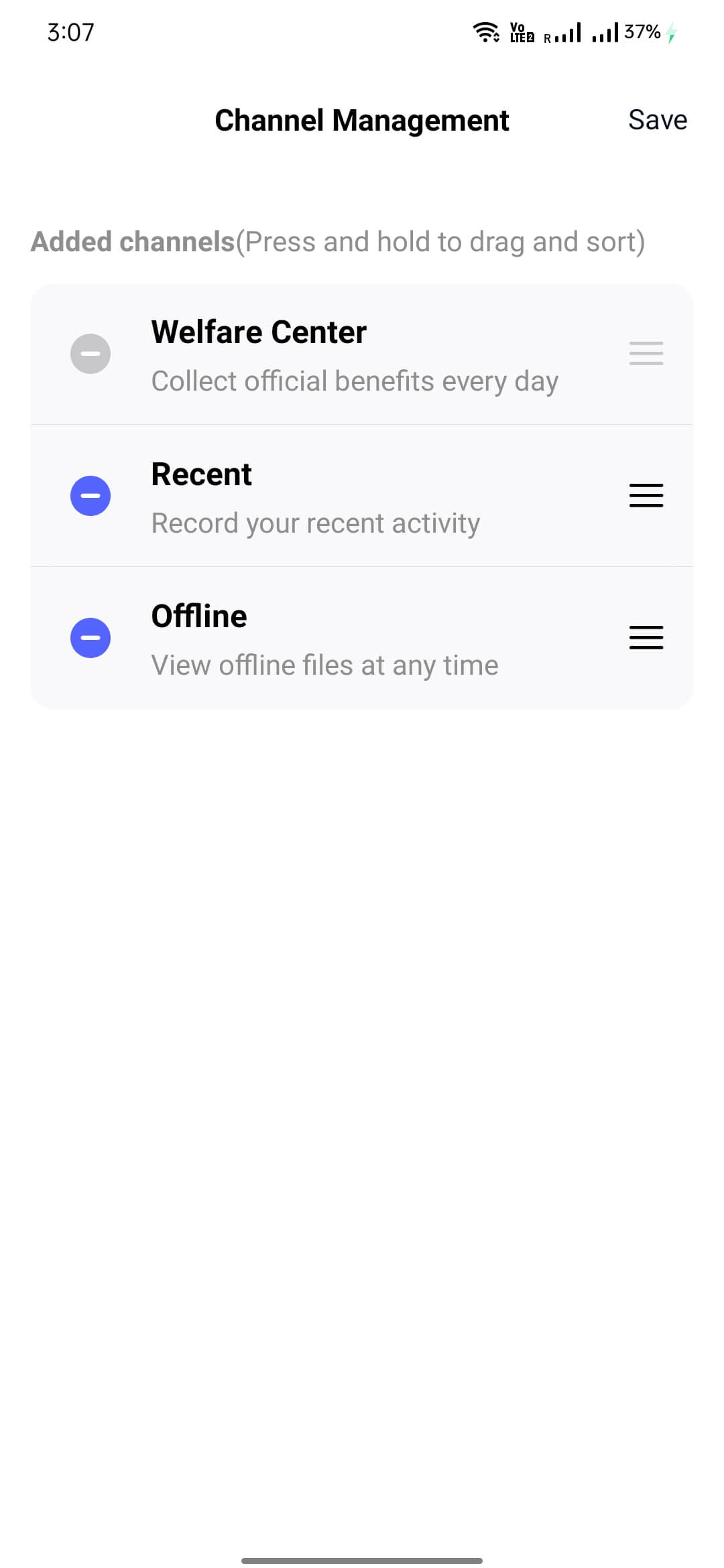Toggle the grayed minus on Welfare Center
The image size is (724, 1568).
(90, 353)
